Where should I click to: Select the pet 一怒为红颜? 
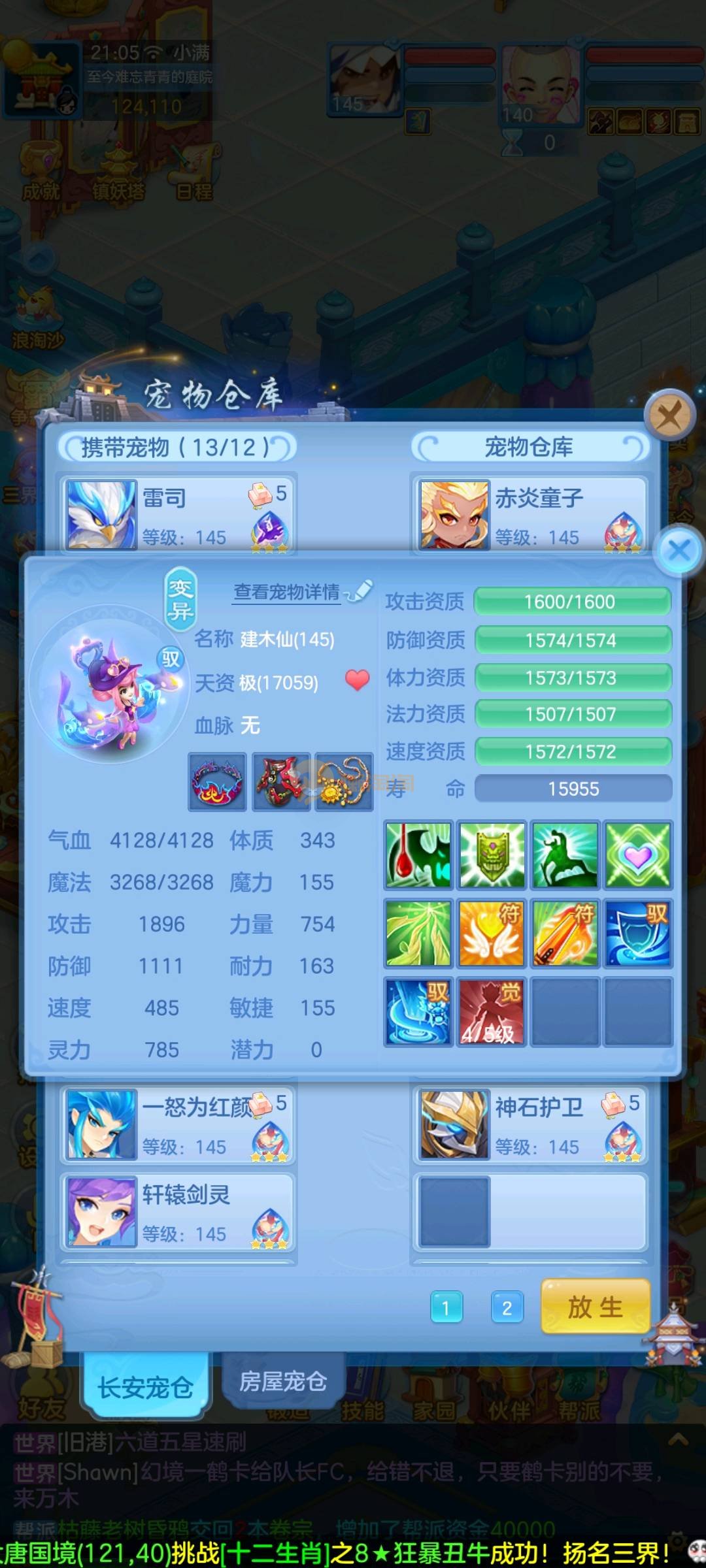coord(178,1124)
